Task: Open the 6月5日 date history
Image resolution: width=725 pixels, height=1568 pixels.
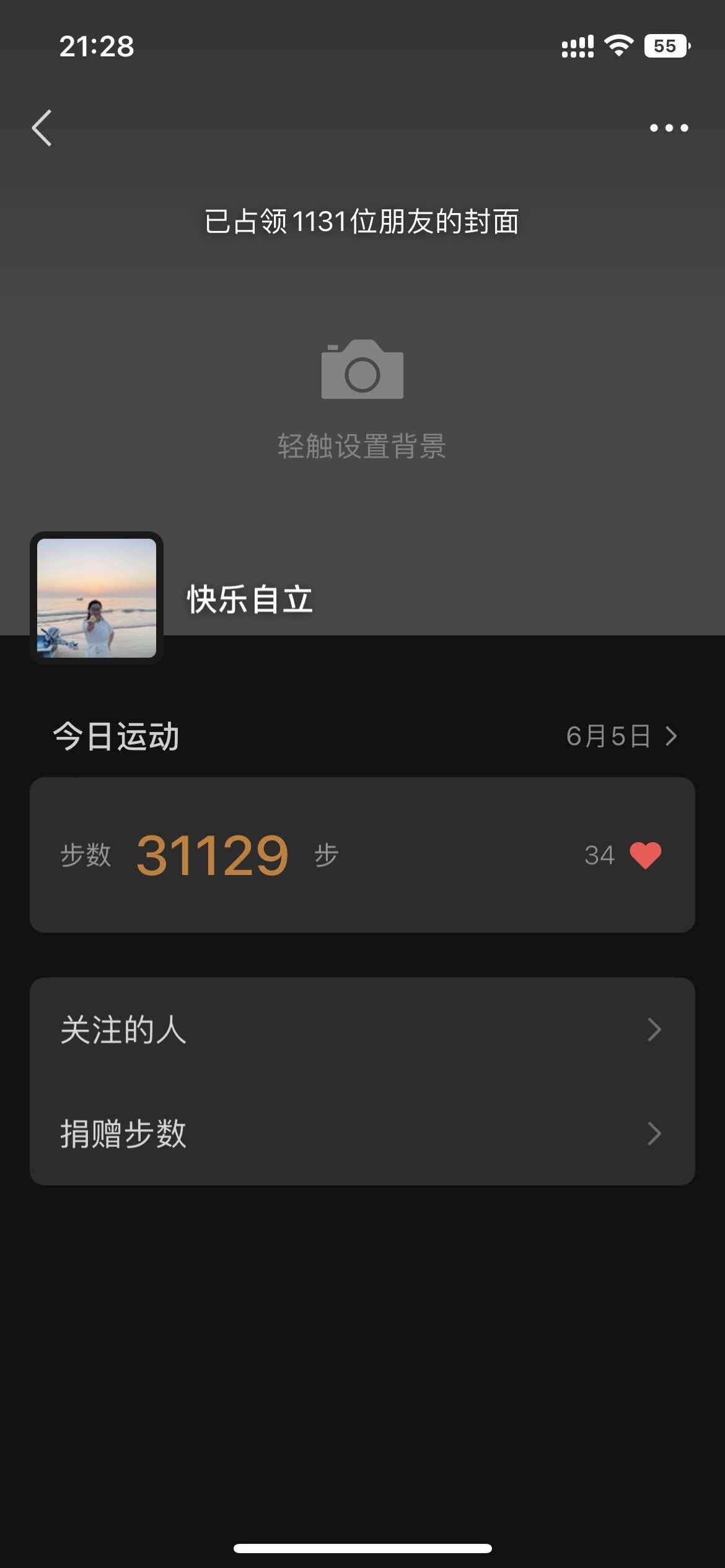Action: [621, 736]
